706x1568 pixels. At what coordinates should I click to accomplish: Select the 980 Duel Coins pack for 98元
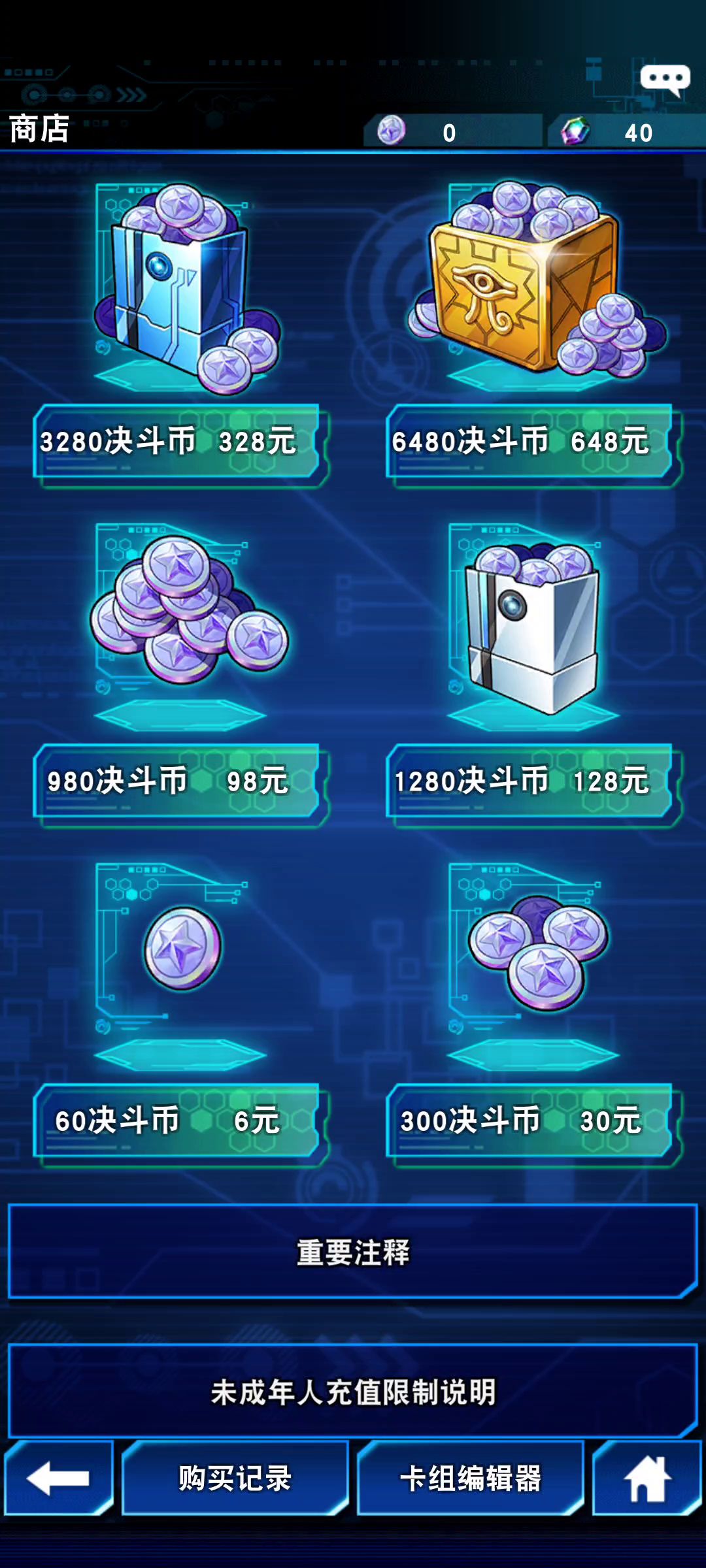click(178, 781)
